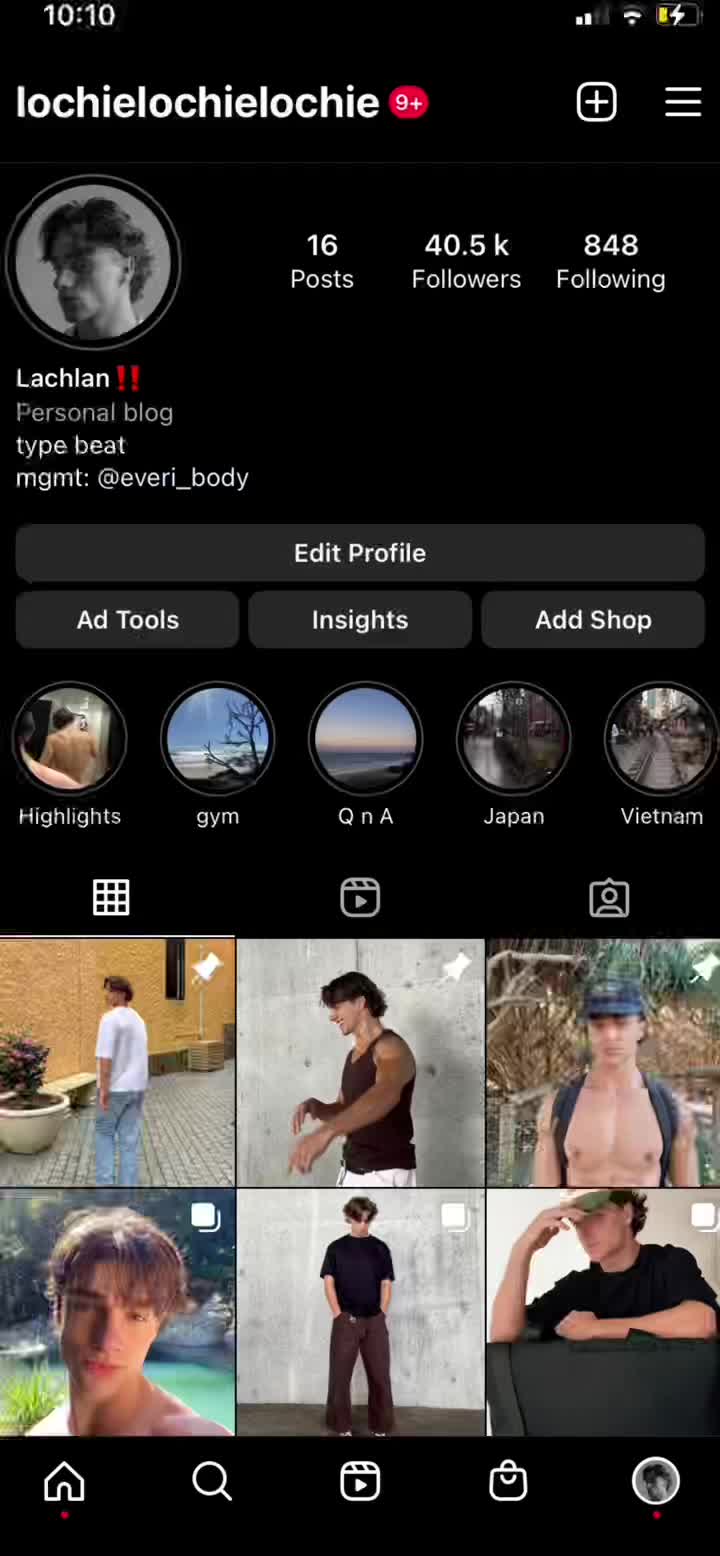Open the hamburger menu
The width and height of the screenshot is (720, 1556).
point(683,102)
